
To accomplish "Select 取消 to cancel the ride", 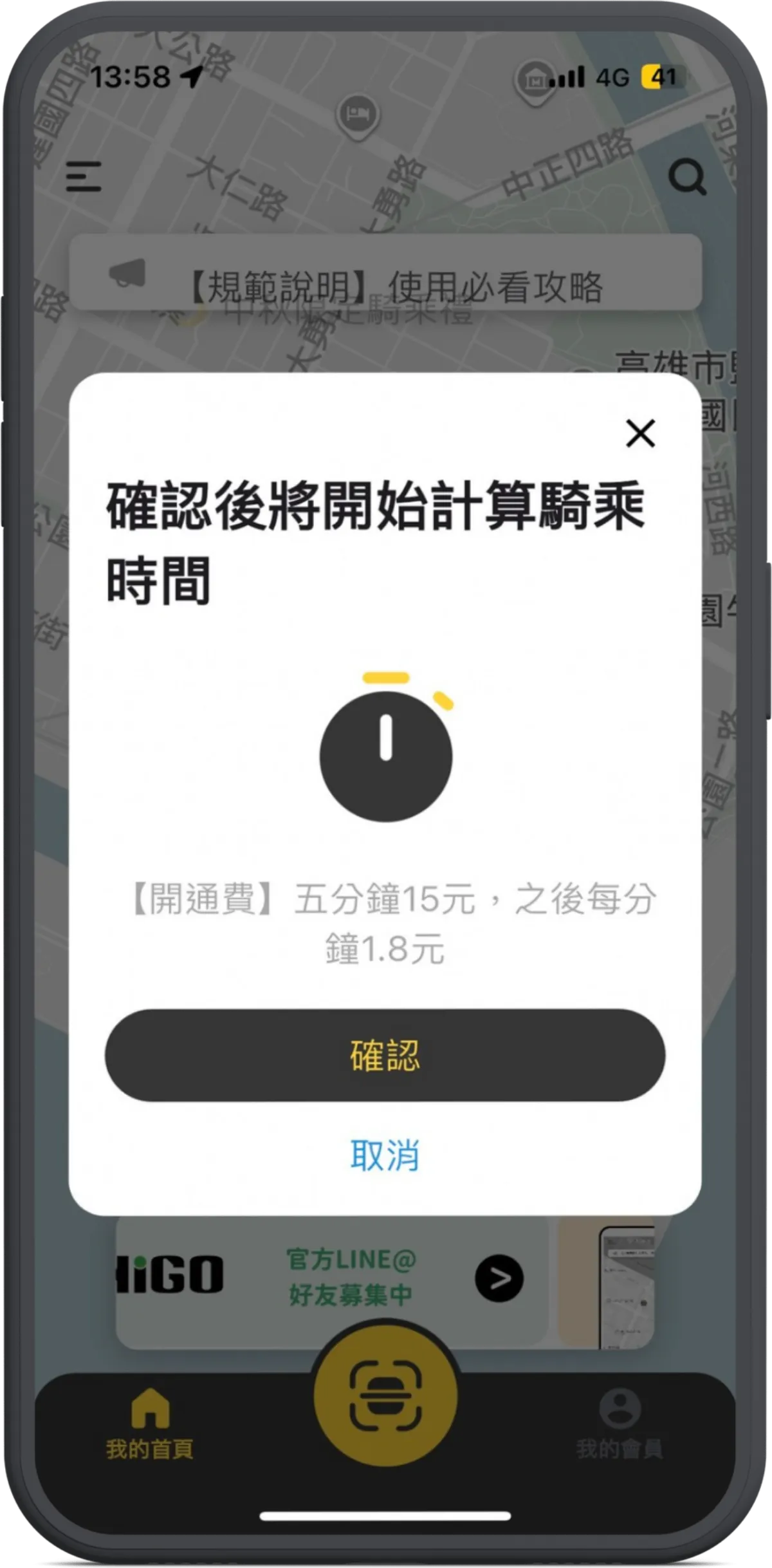I will coord(385,1155).
